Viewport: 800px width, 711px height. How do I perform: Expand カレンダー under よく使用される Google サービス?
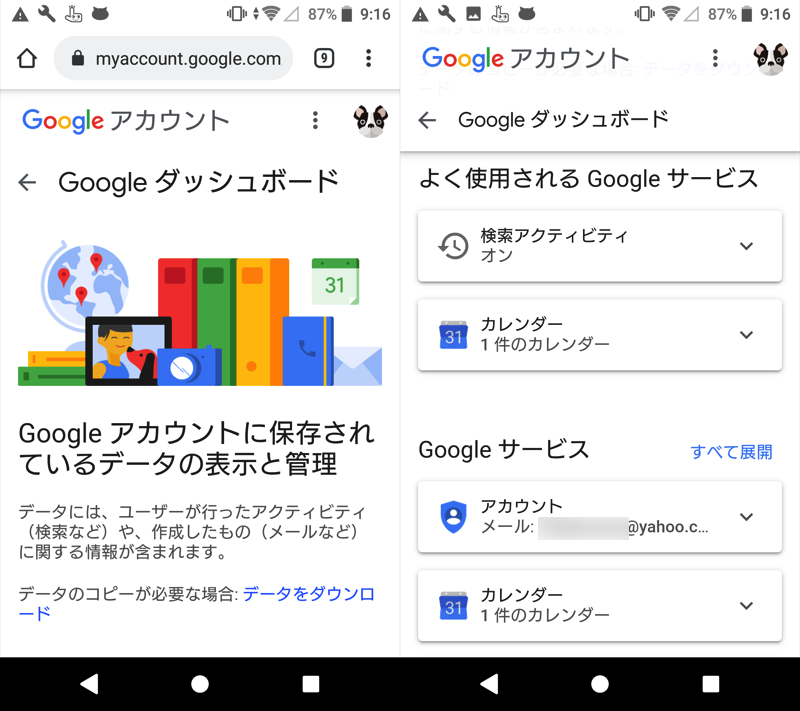pyautogui.click(x=745, y=335)
